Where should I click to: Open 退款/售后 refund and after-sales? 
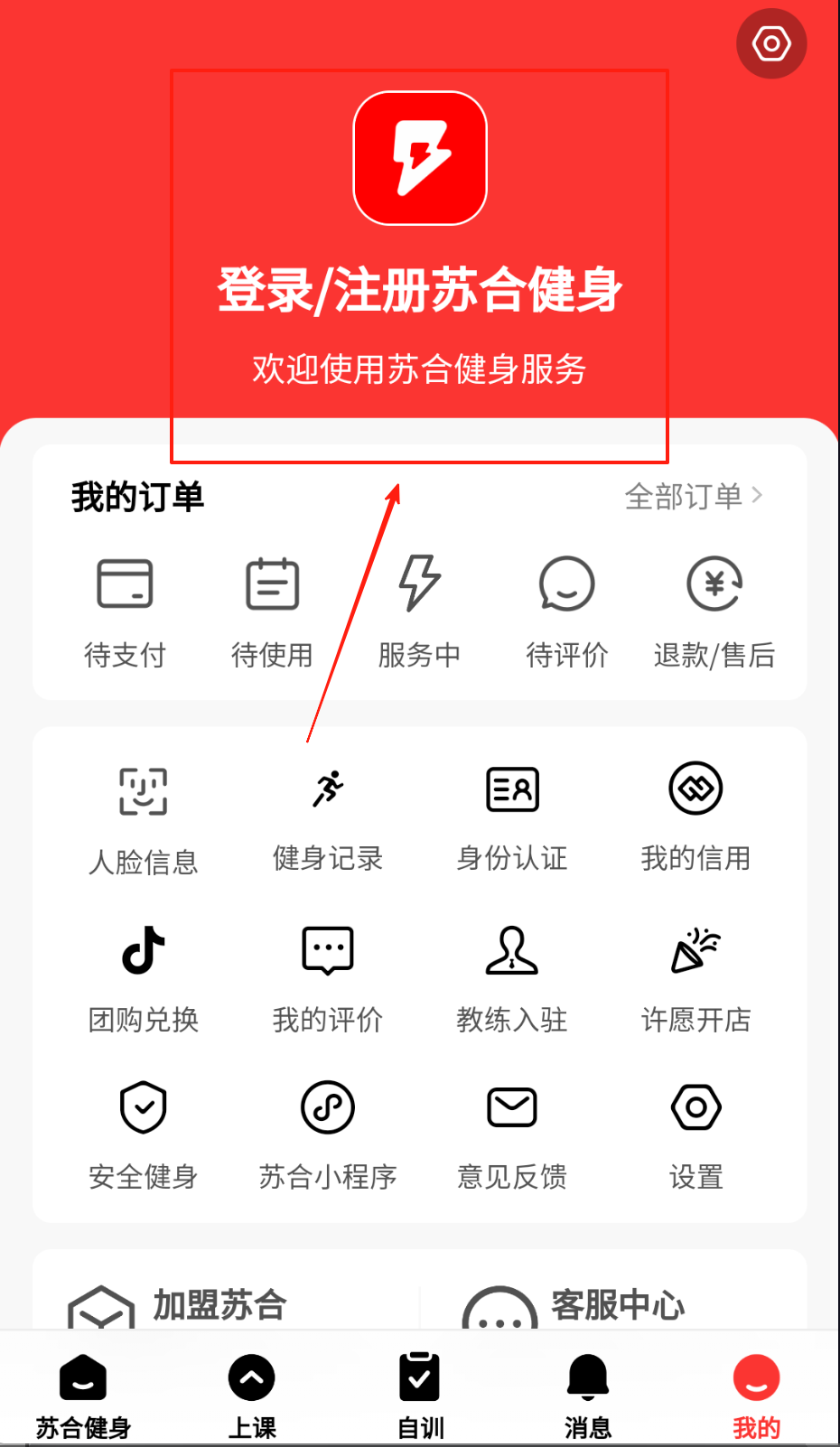[714, 611]
